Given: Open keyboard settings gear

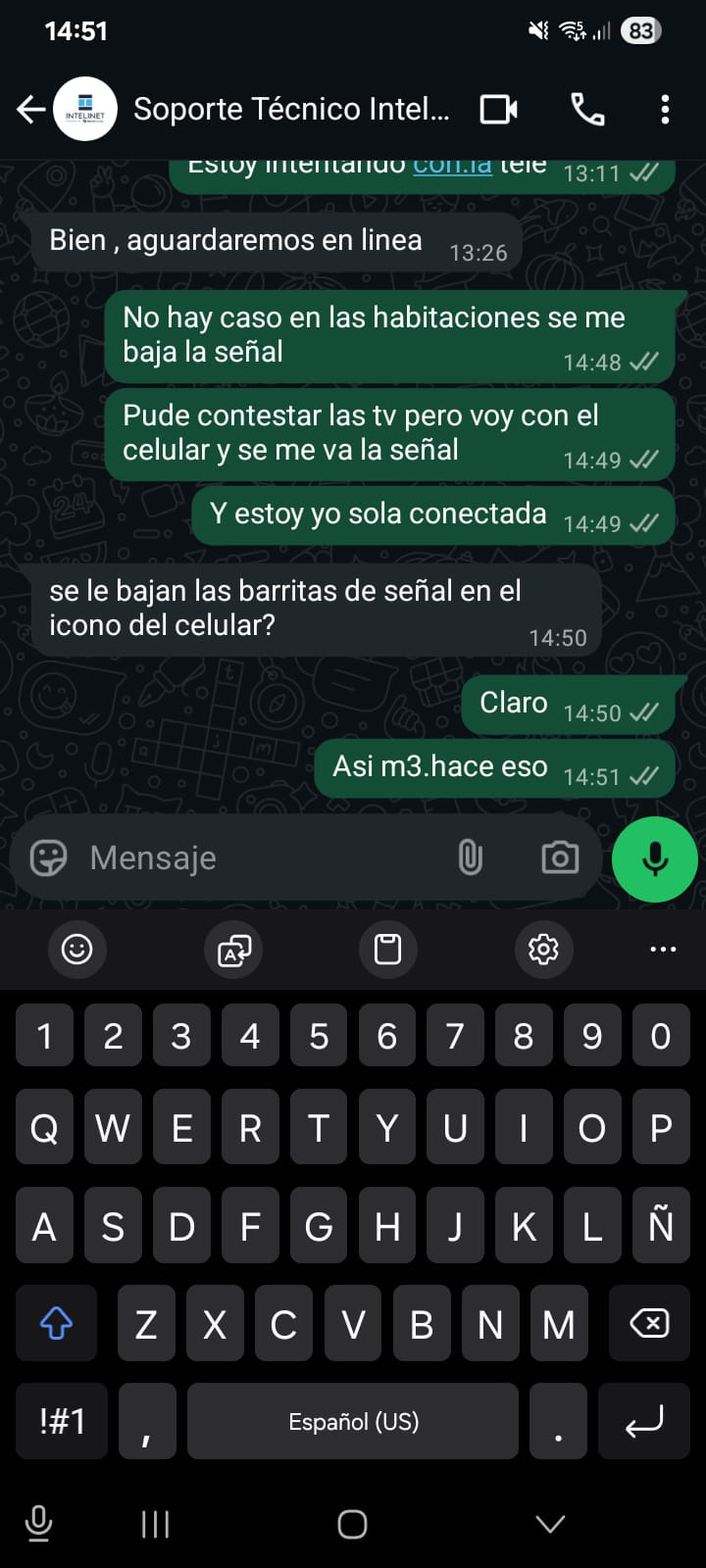Looking at the screenshot, I should pos(543,949).
